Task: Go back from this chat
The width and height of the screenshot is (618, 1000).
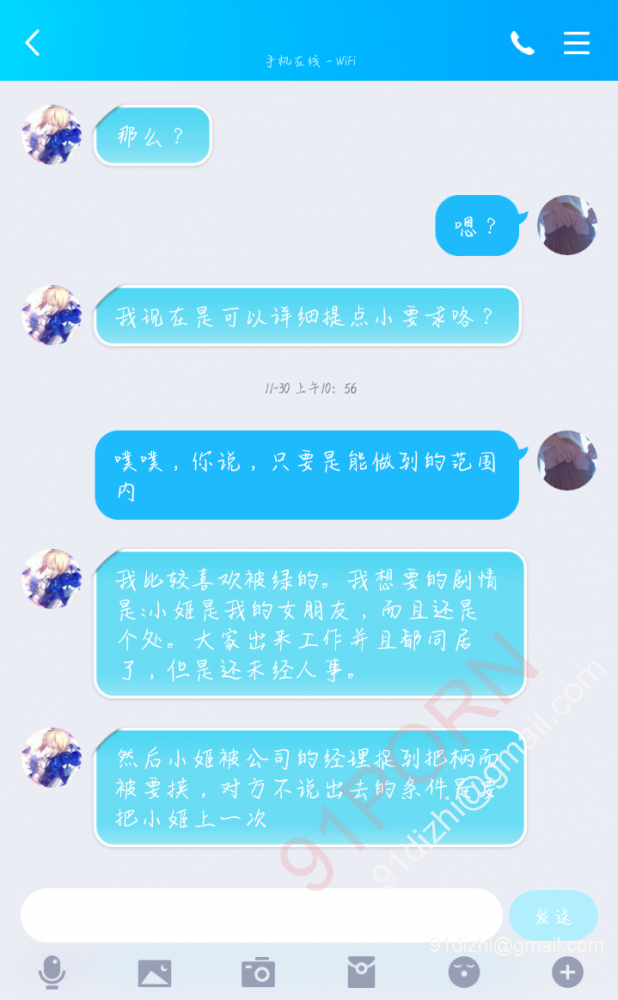Action: tap(33, 43)
